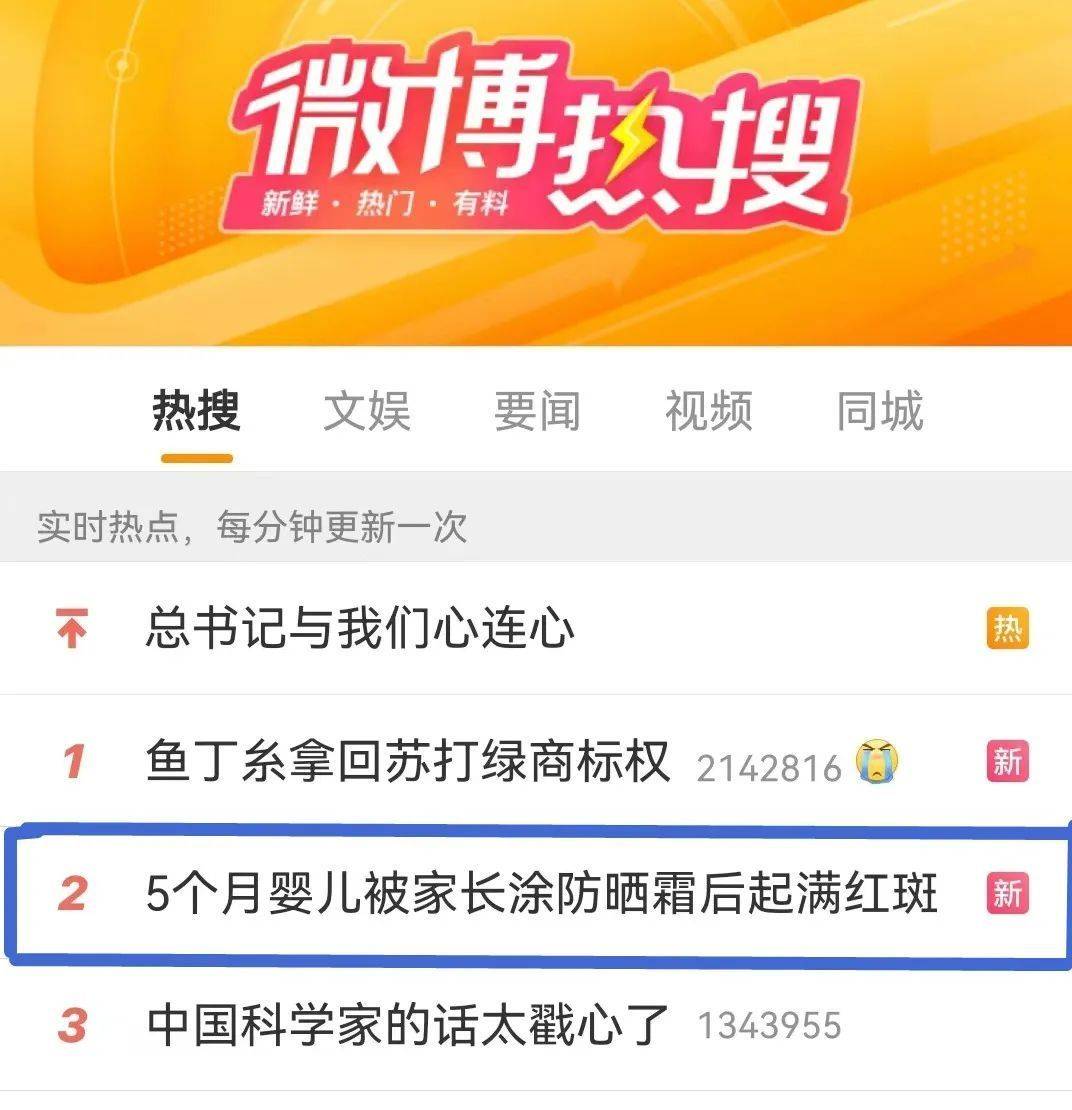Select the 同城 tab

click(x=880, y=411)
